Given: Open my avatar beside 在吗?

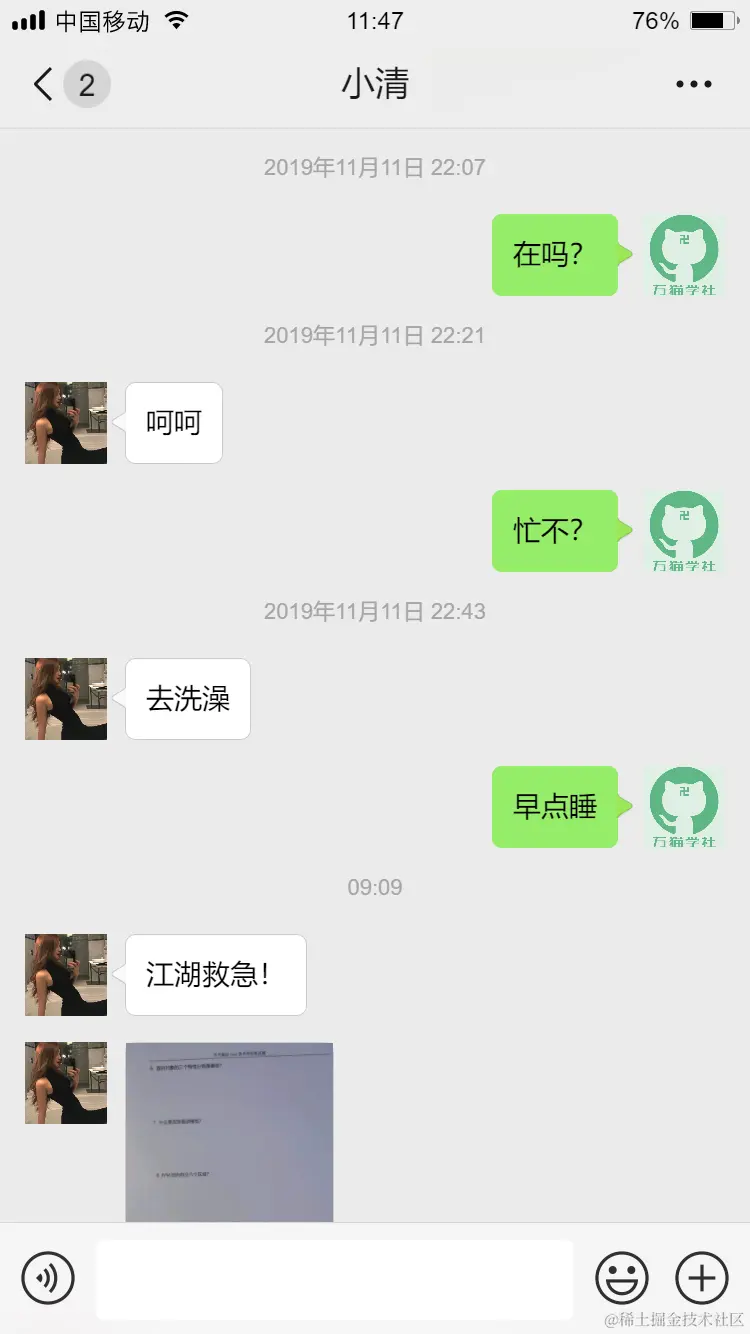Looking at the screenshot, I should tap(684, 255).
